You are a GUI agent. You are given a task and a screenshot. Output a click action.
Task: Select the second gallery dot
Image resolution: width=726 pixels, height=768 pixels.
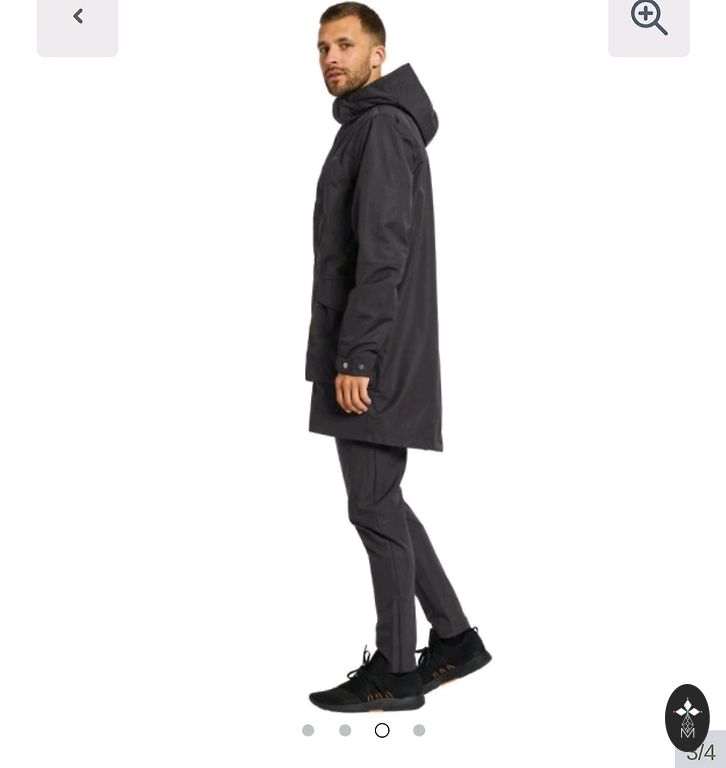point(345,730)
